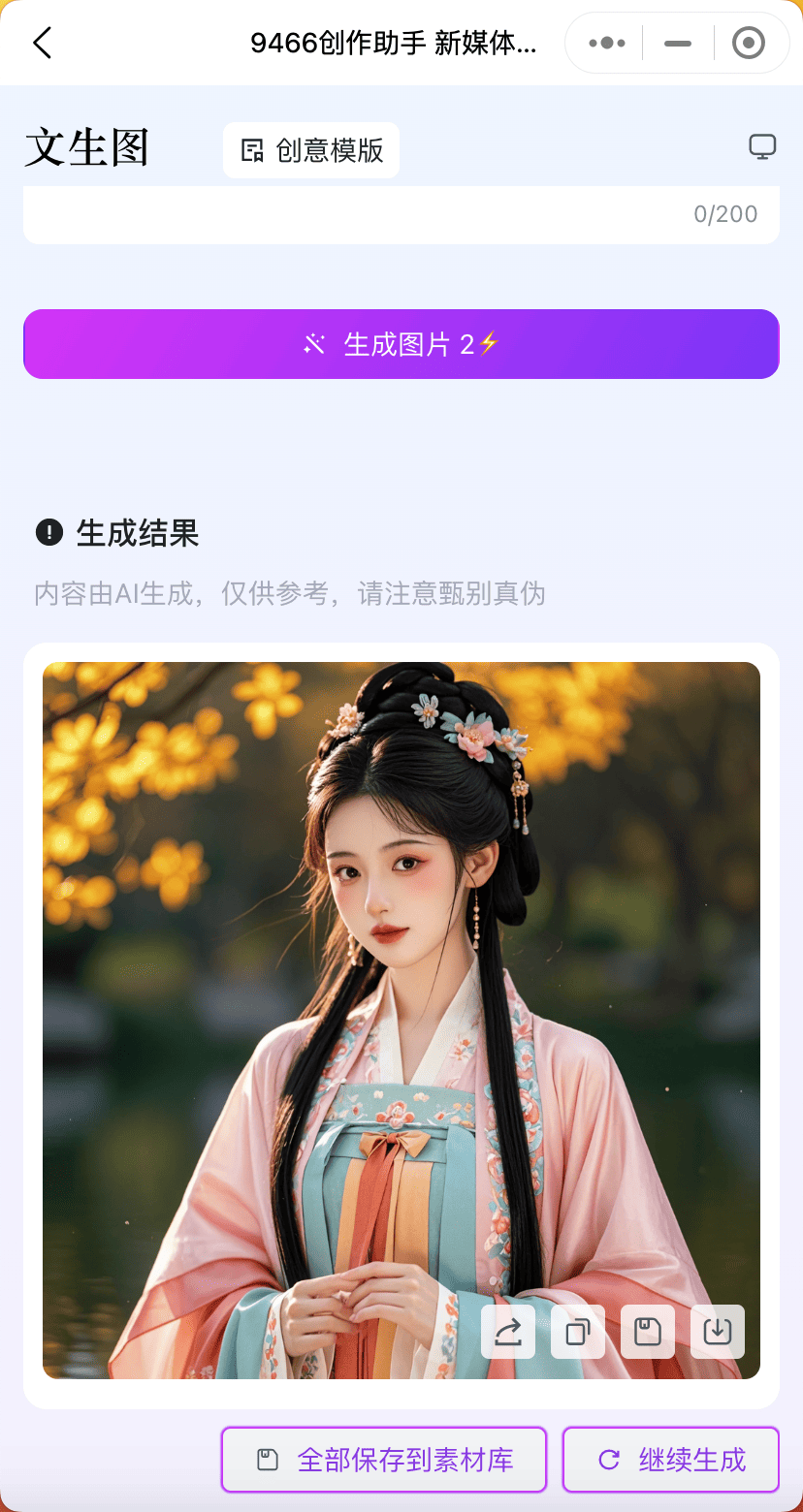Copy the generated image
Viewport: 803px width, 1512px height.
click(578, 1332)
